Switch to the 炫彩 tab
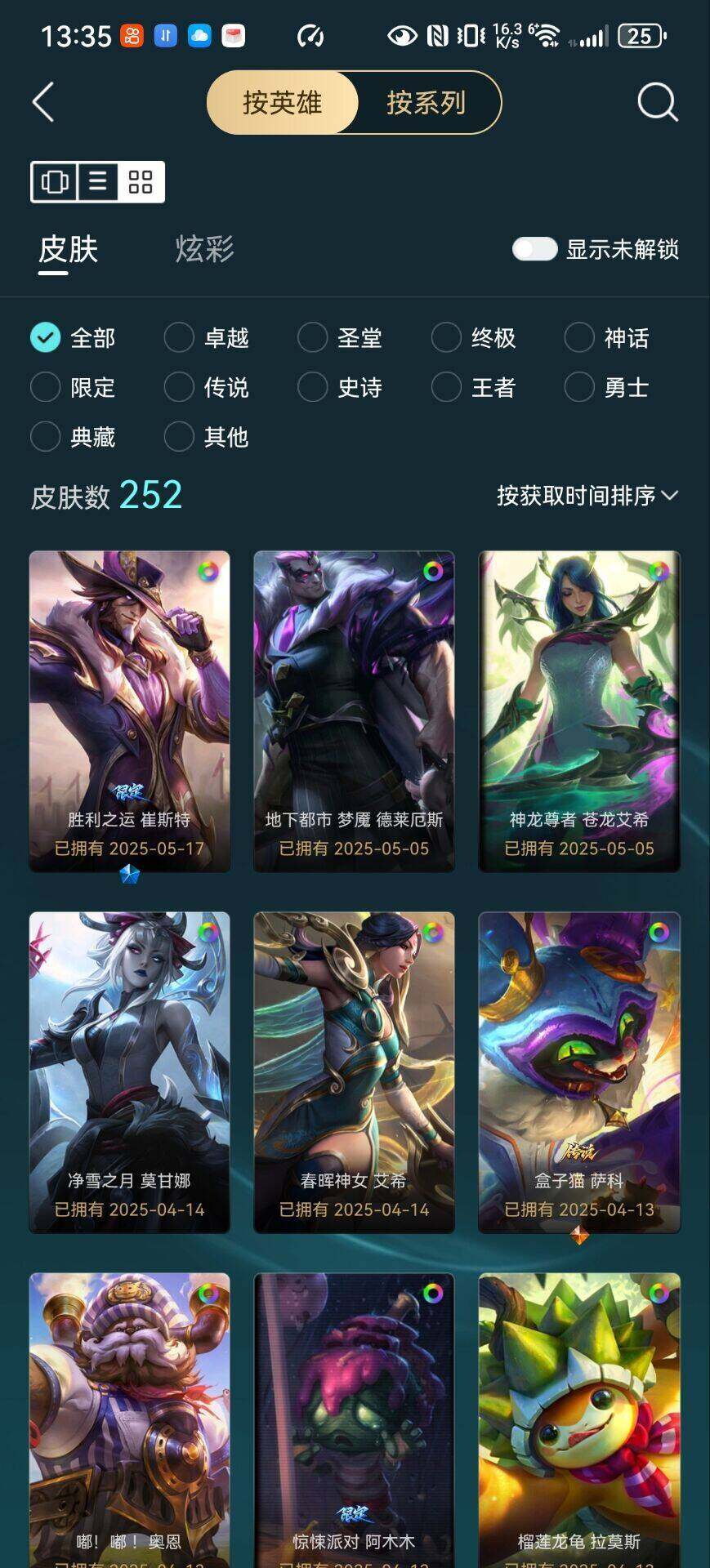This screenshot has height=1568, width=710. pyautogui.click(x=204, y=249)
